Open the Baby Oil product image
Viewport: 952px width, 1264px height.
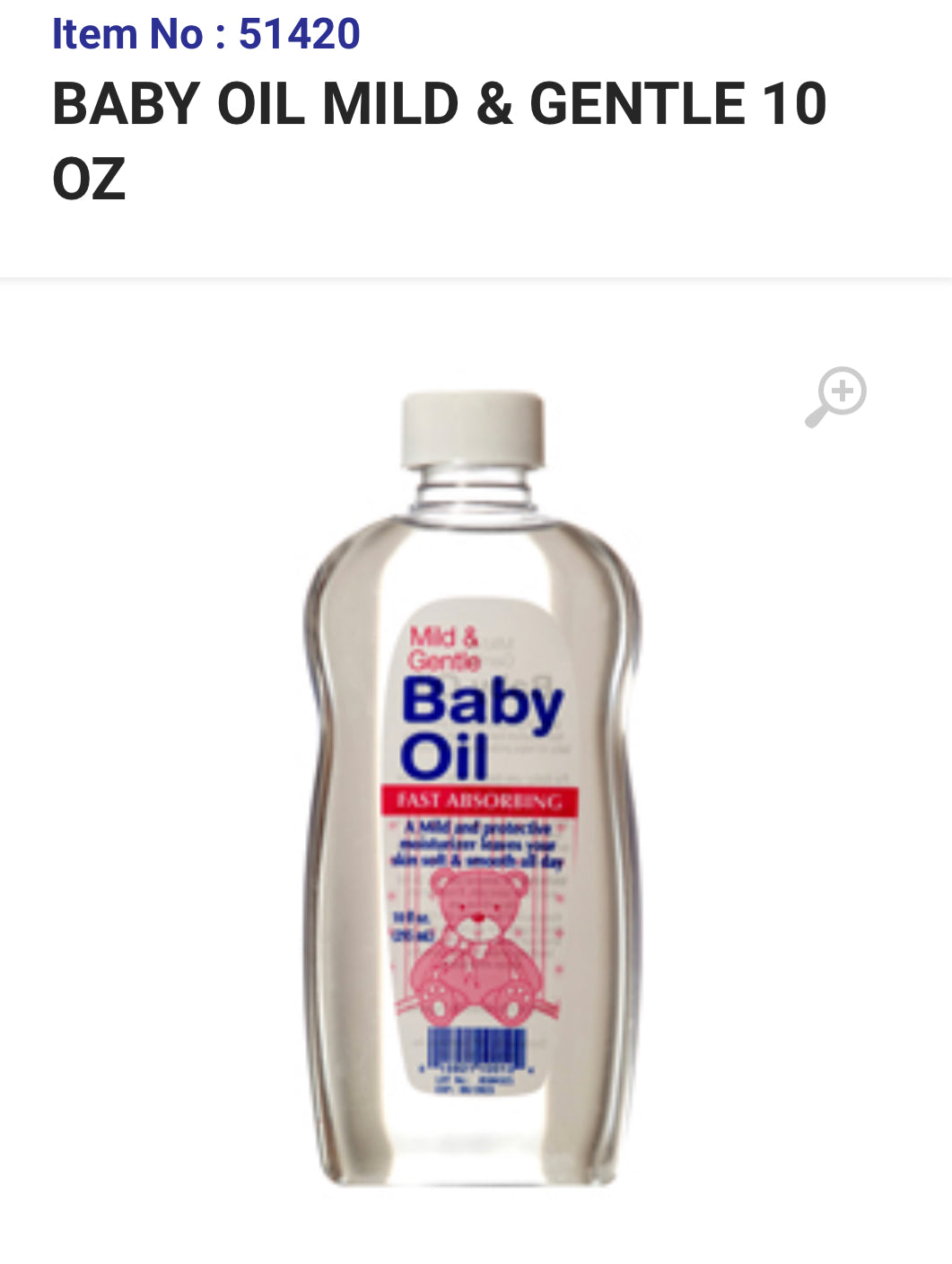point(473,788)
